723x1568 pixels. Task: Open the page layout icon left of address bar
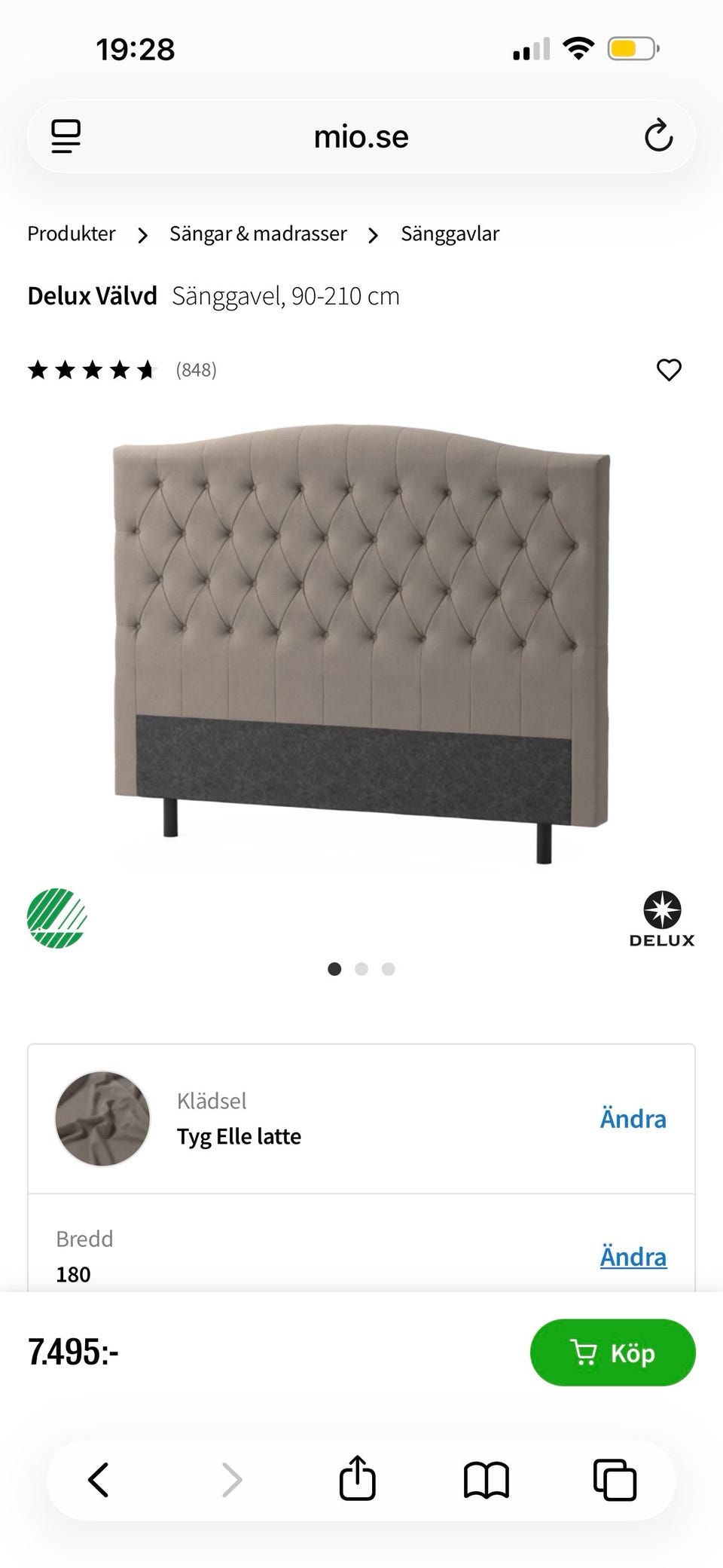(x=66, y=136)
